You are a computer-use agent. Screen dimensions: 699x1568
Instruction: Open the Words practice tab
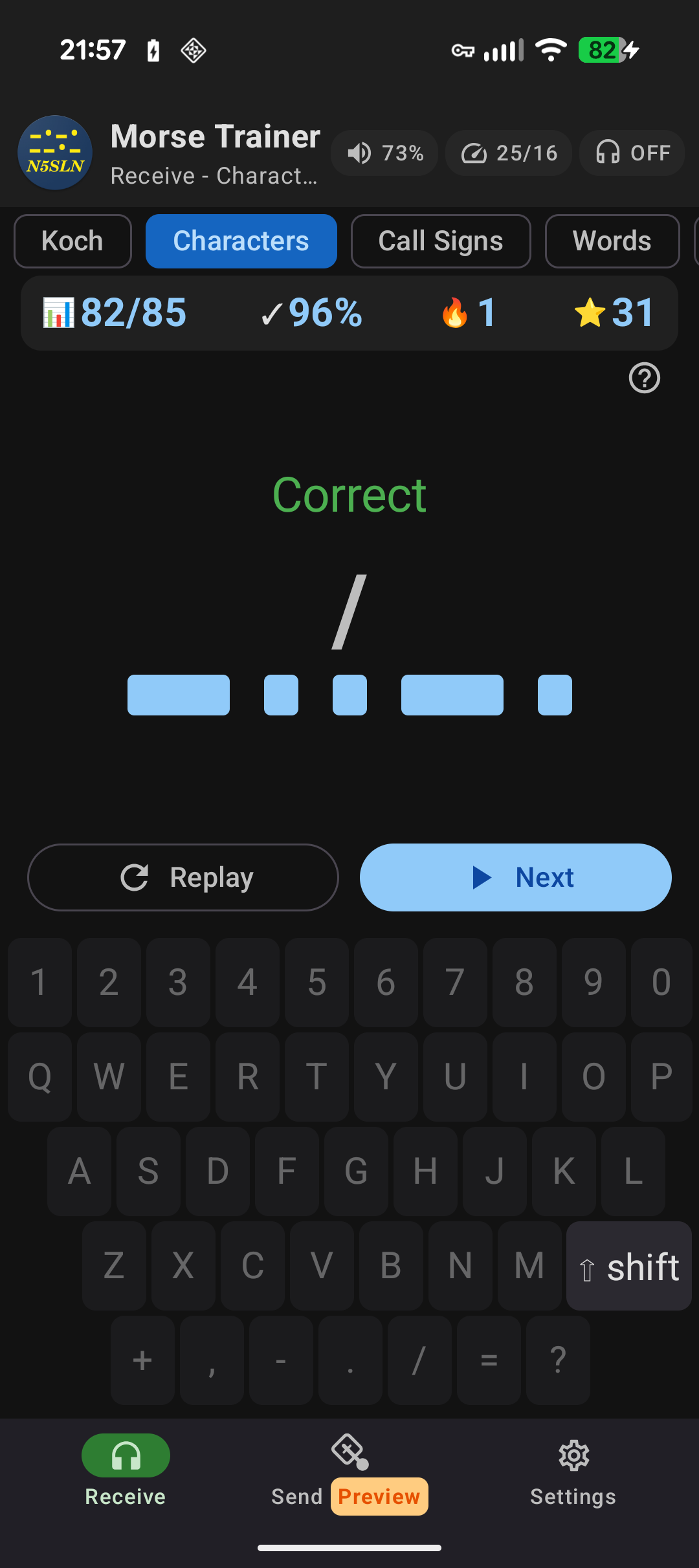[612, 241]
